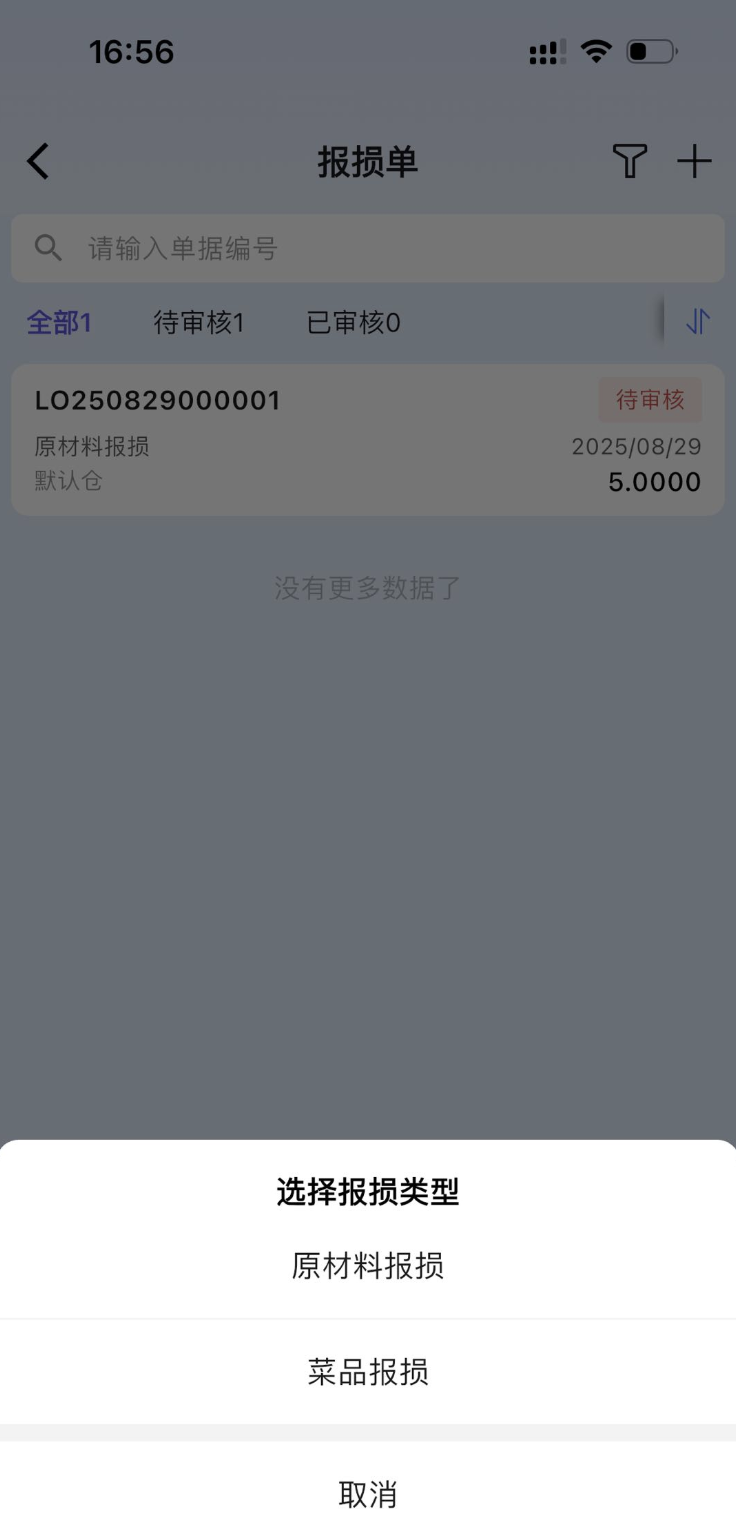Tap 取消 to dismiss the sheet

click(368, 1495)
